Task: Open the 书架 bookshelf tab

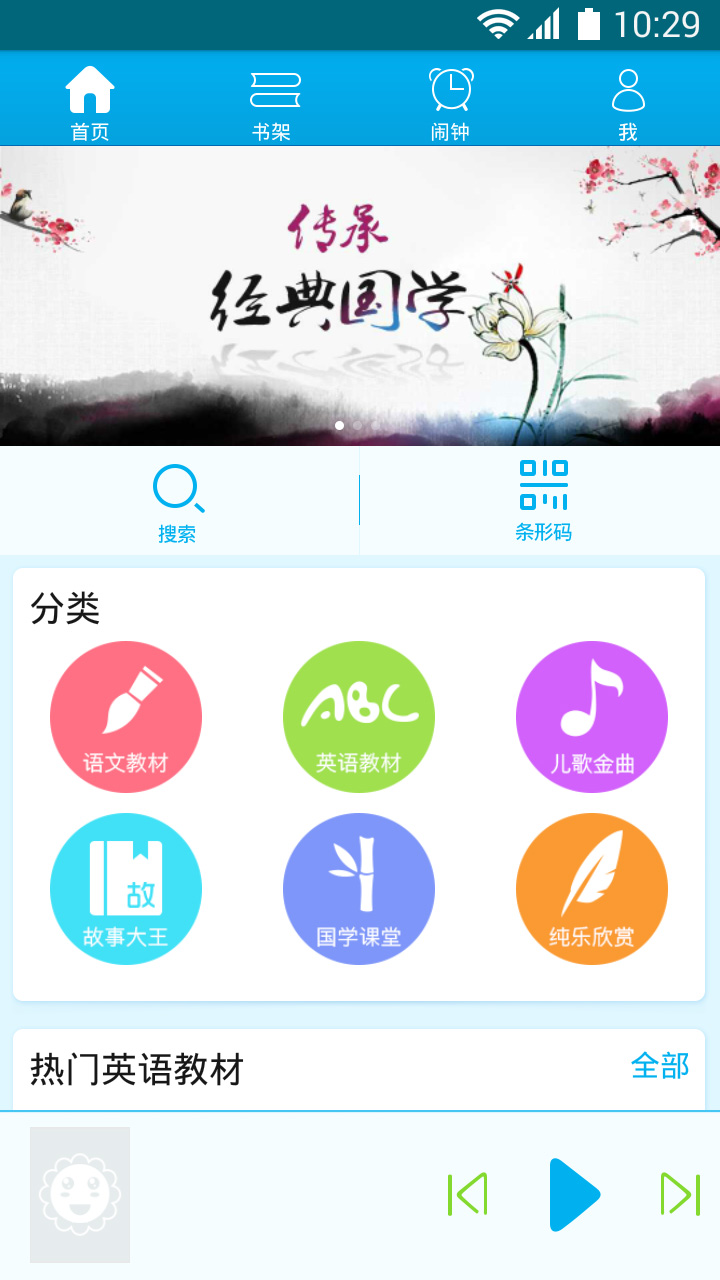Action: pyautogui.click(x=272, y=102)
